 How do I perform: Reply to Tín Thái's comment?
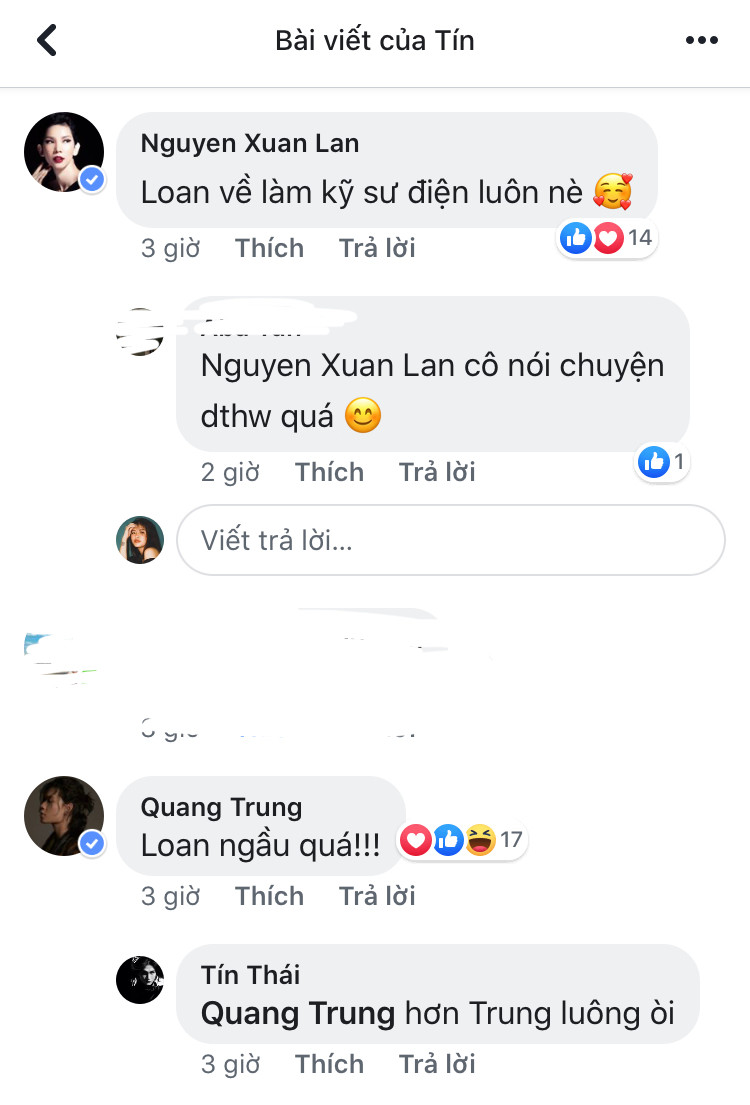point(437,1064)
